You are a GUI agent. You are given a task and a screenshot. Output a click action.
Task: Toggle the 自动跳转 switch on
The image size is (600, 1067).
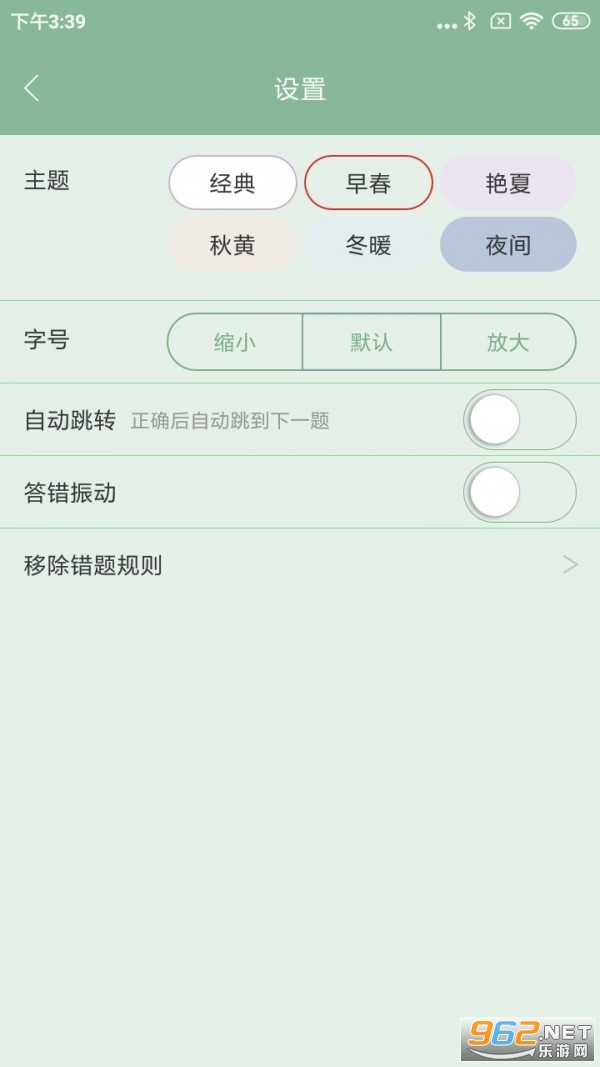(520, 420)
